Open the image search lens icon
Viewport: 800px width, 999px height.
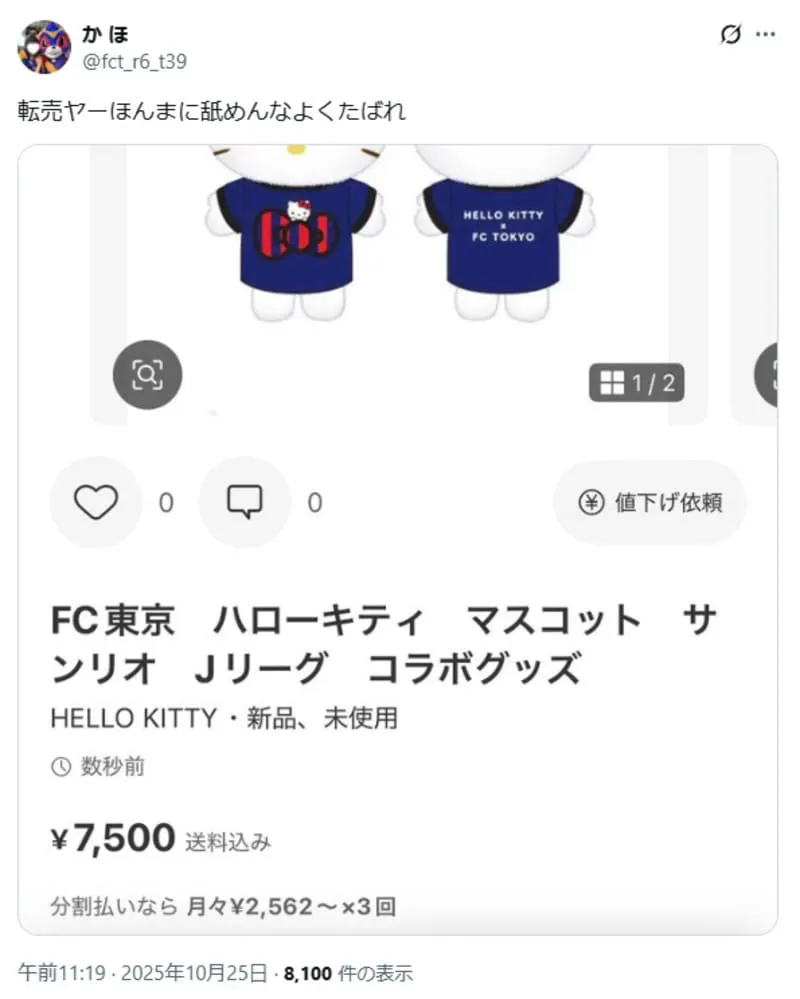[x=148, y=376]
